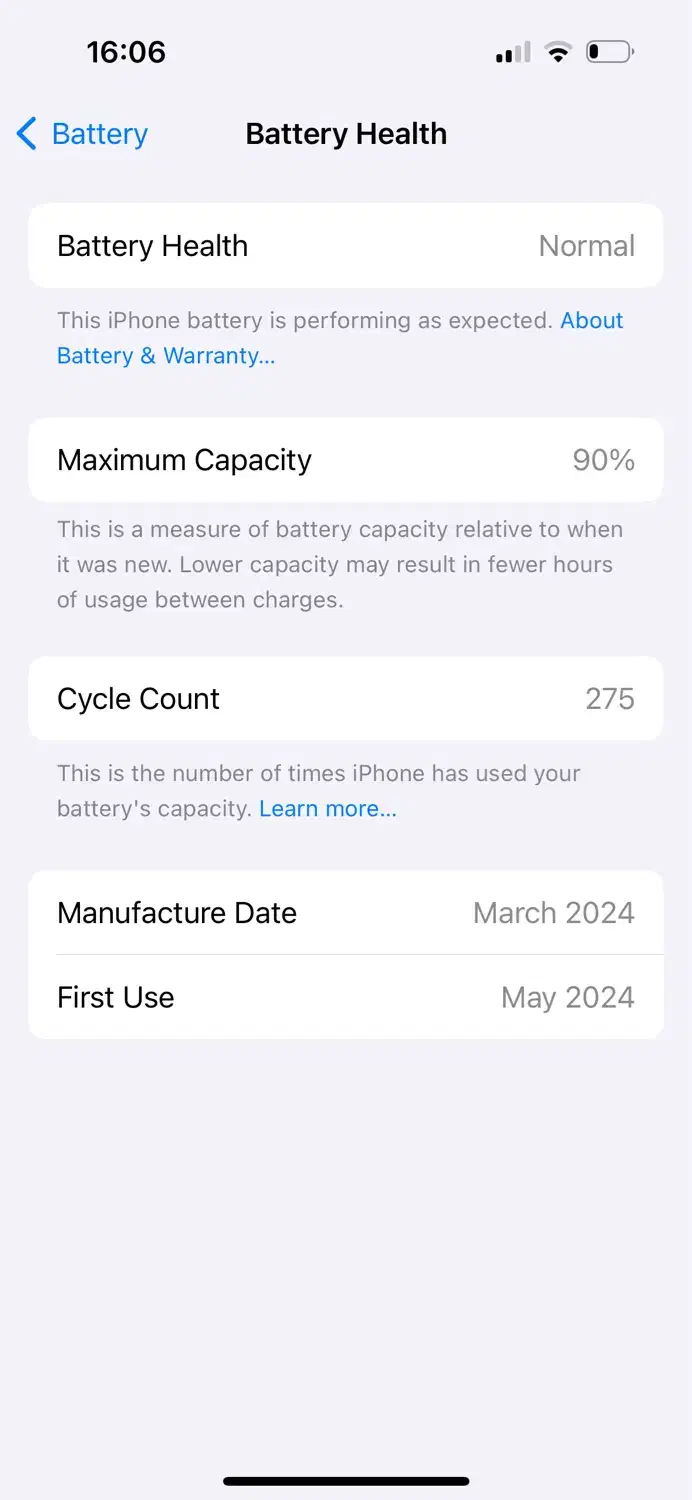
Task: Open the About Battery & Warranty link
Action: pyautogui.click(x=166, y=355)
